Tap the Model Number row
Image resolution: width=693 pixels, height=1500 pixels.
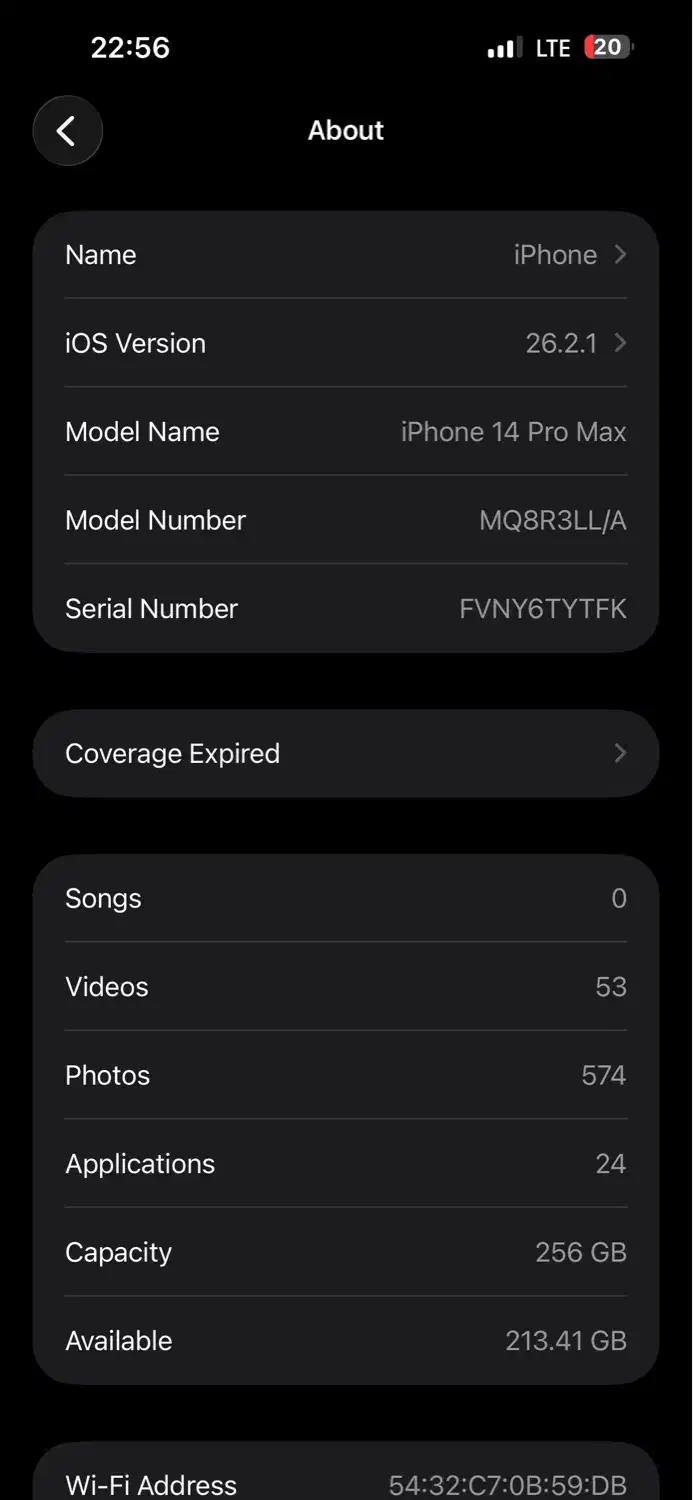[346, 520]
